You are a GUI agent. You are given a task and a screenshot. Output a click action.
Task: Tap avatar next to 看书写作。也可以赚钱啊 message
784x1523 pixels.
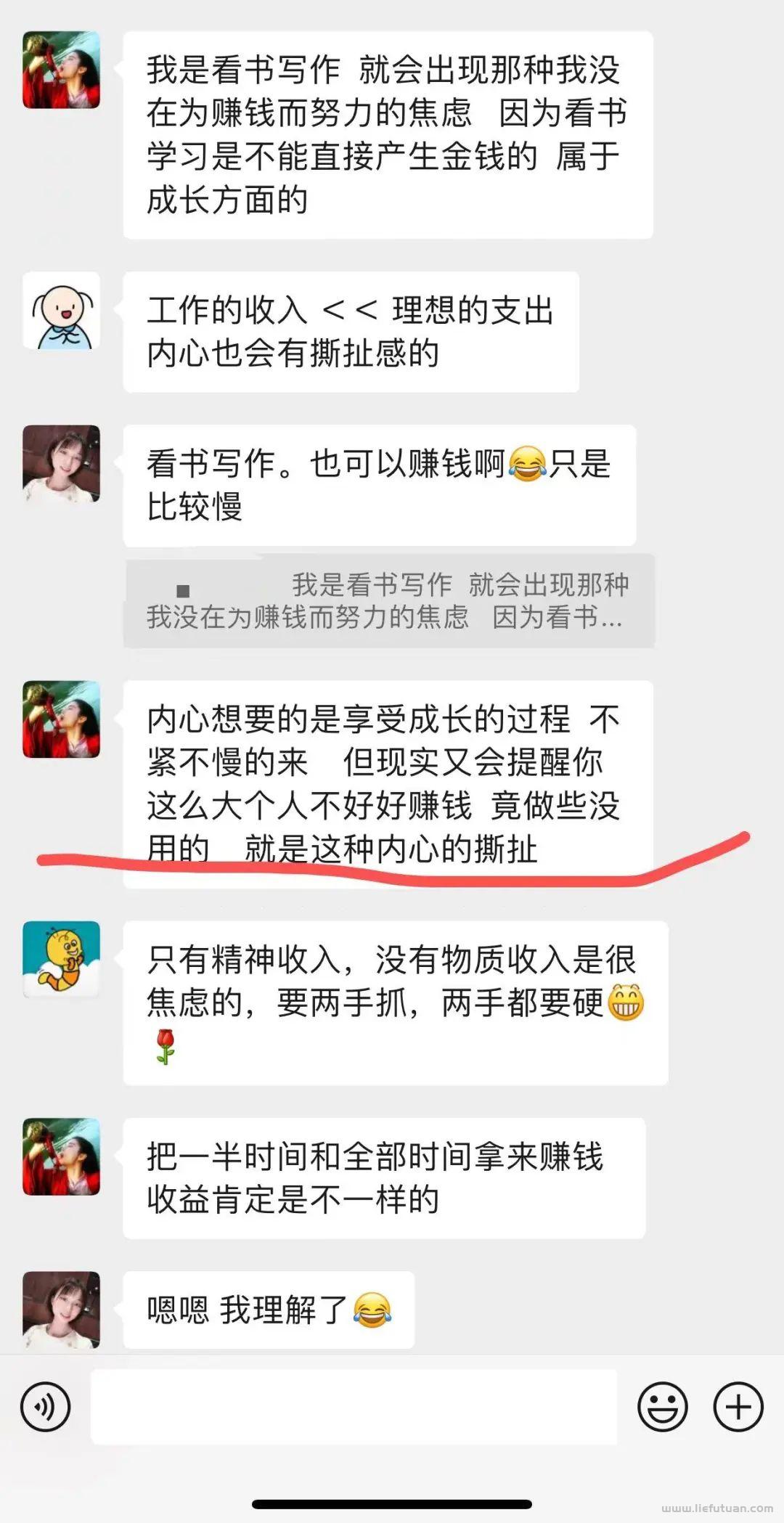[x=62, y=464]
